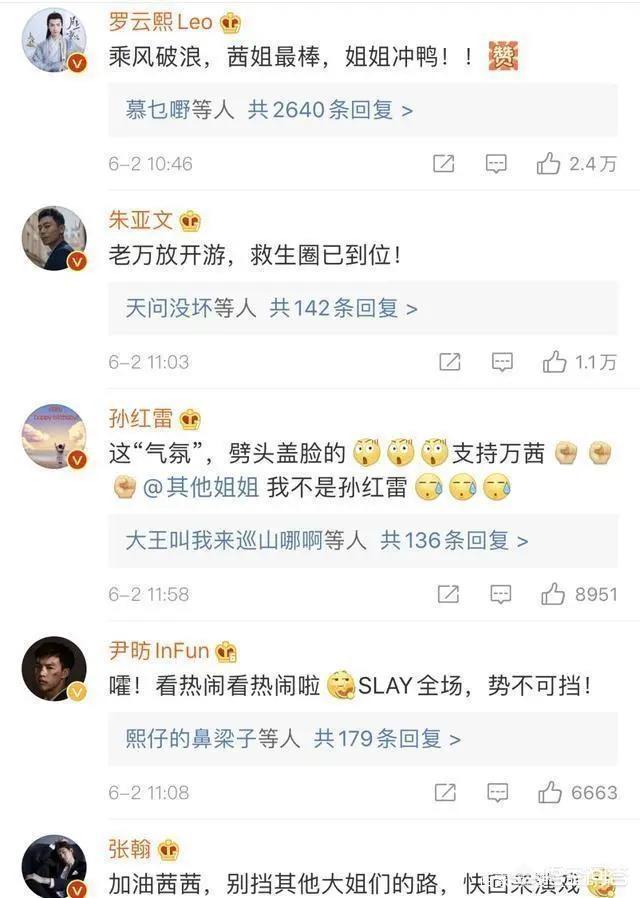See 136 replies under 孙红雷's comment
The image size is (640, 898).
(454, 540)
